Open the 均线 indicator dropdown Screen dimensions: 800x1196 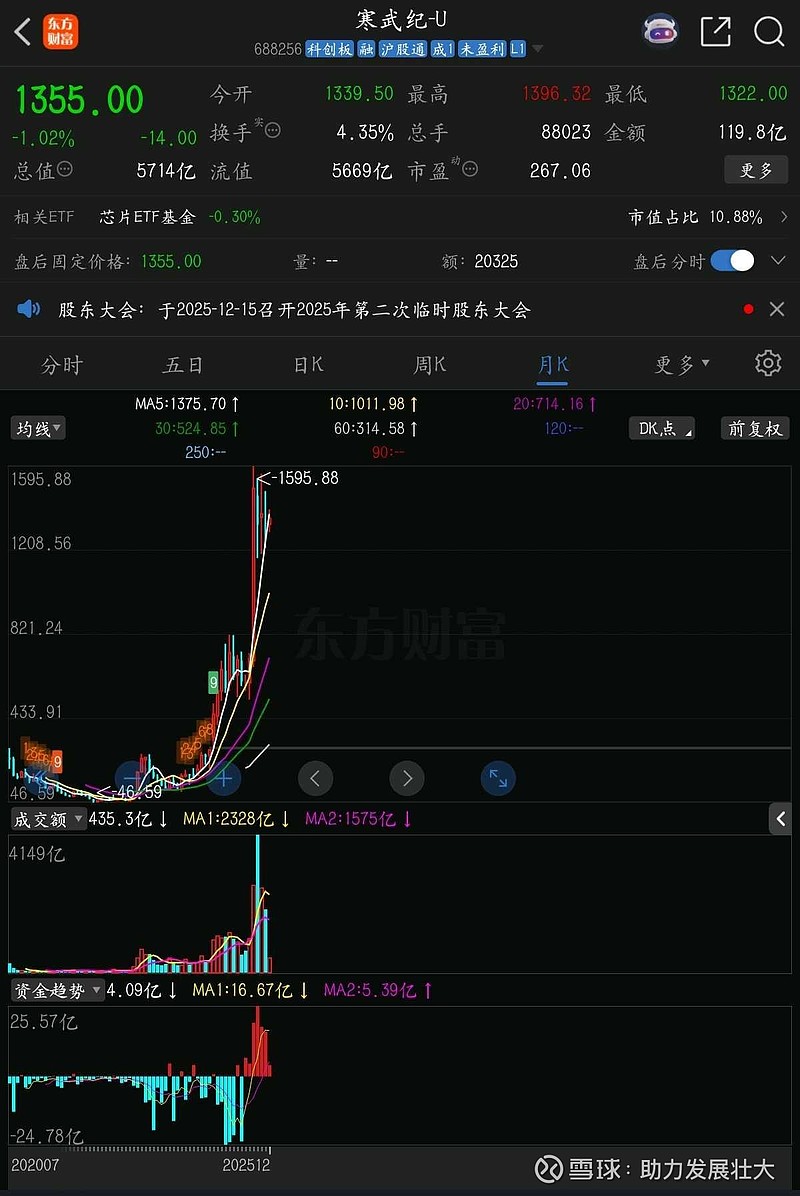(37, 428)
